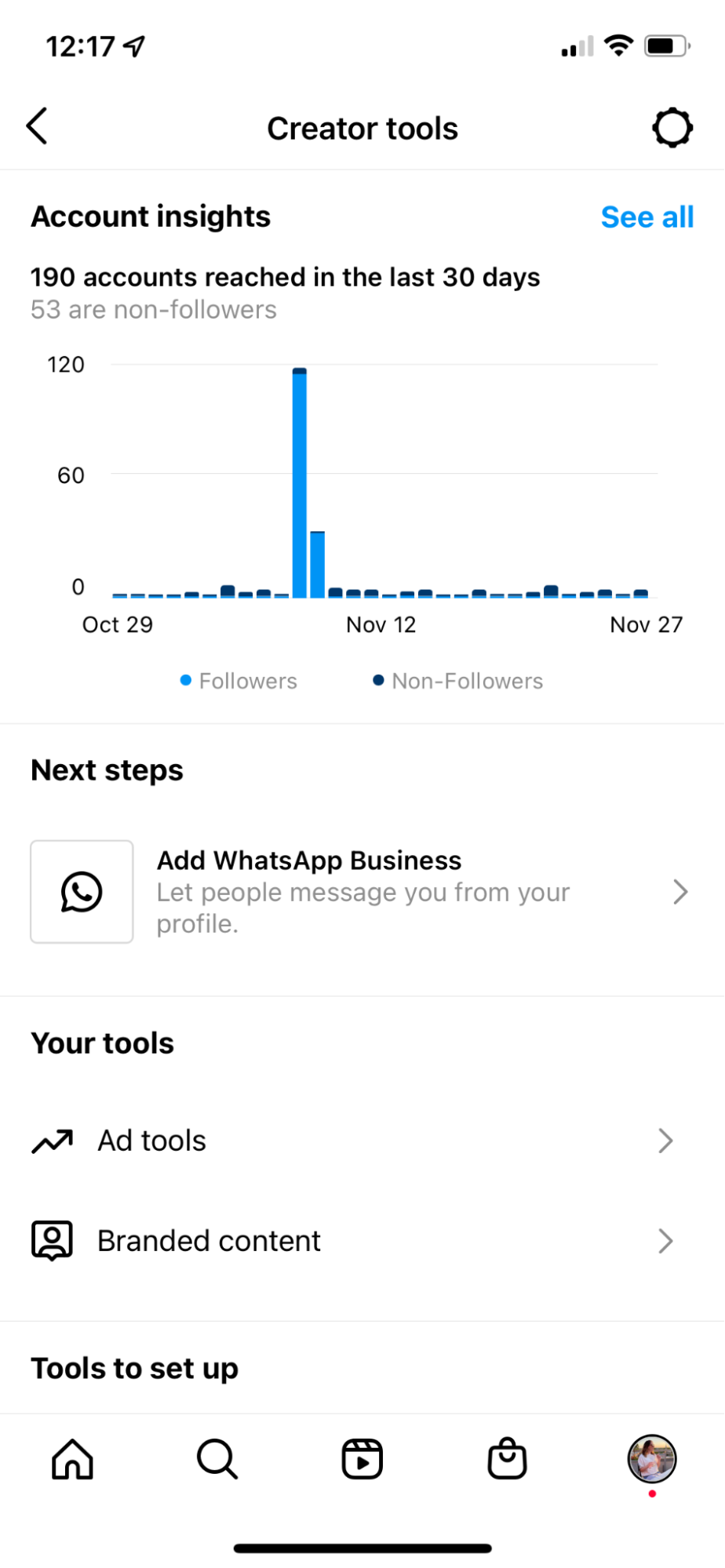This screenshot has height=1568, width=725.
Task: Switch to the Shop tab
Action: click(x=507, y=1459)
